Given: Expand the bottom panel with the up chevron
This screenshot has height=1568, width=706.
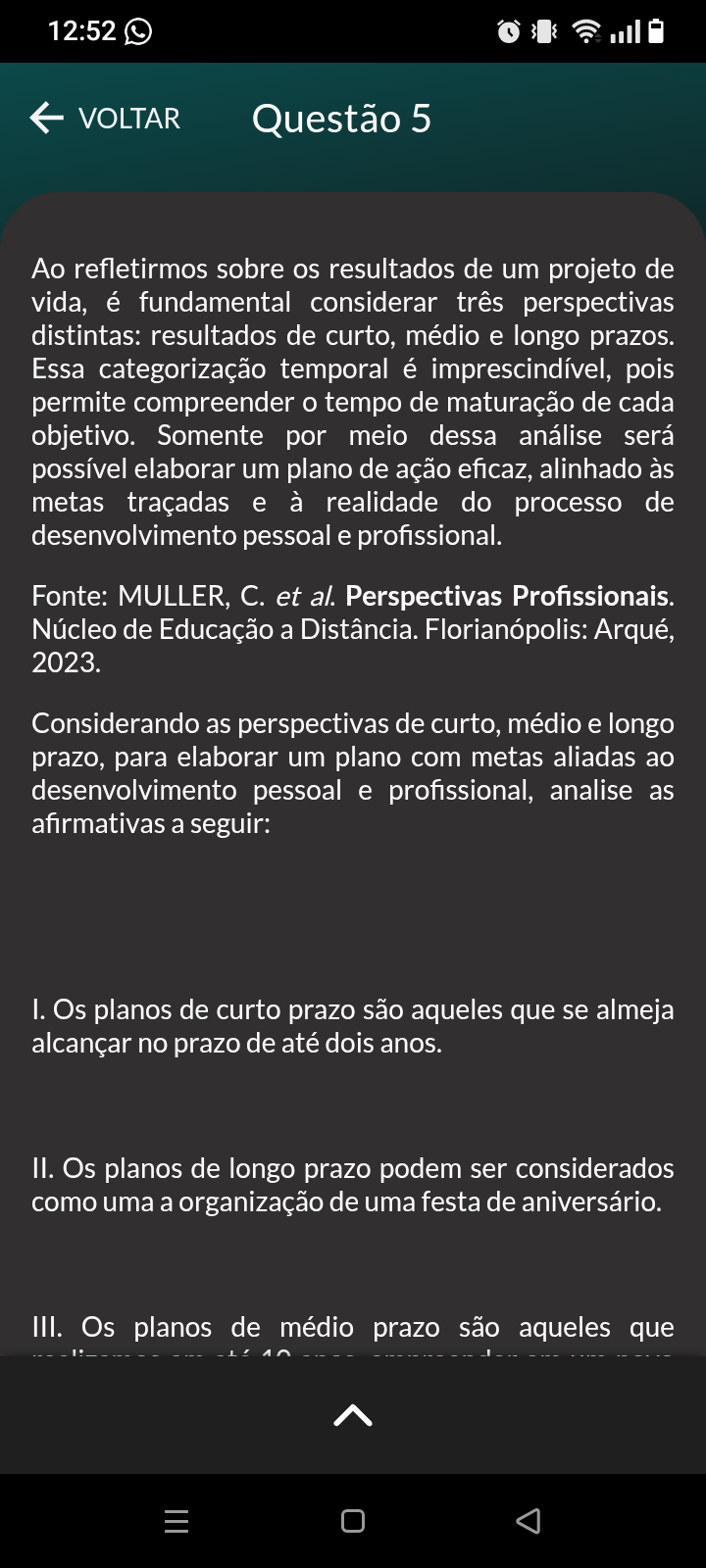Looking at the screenshot, I should point(353,1415).
